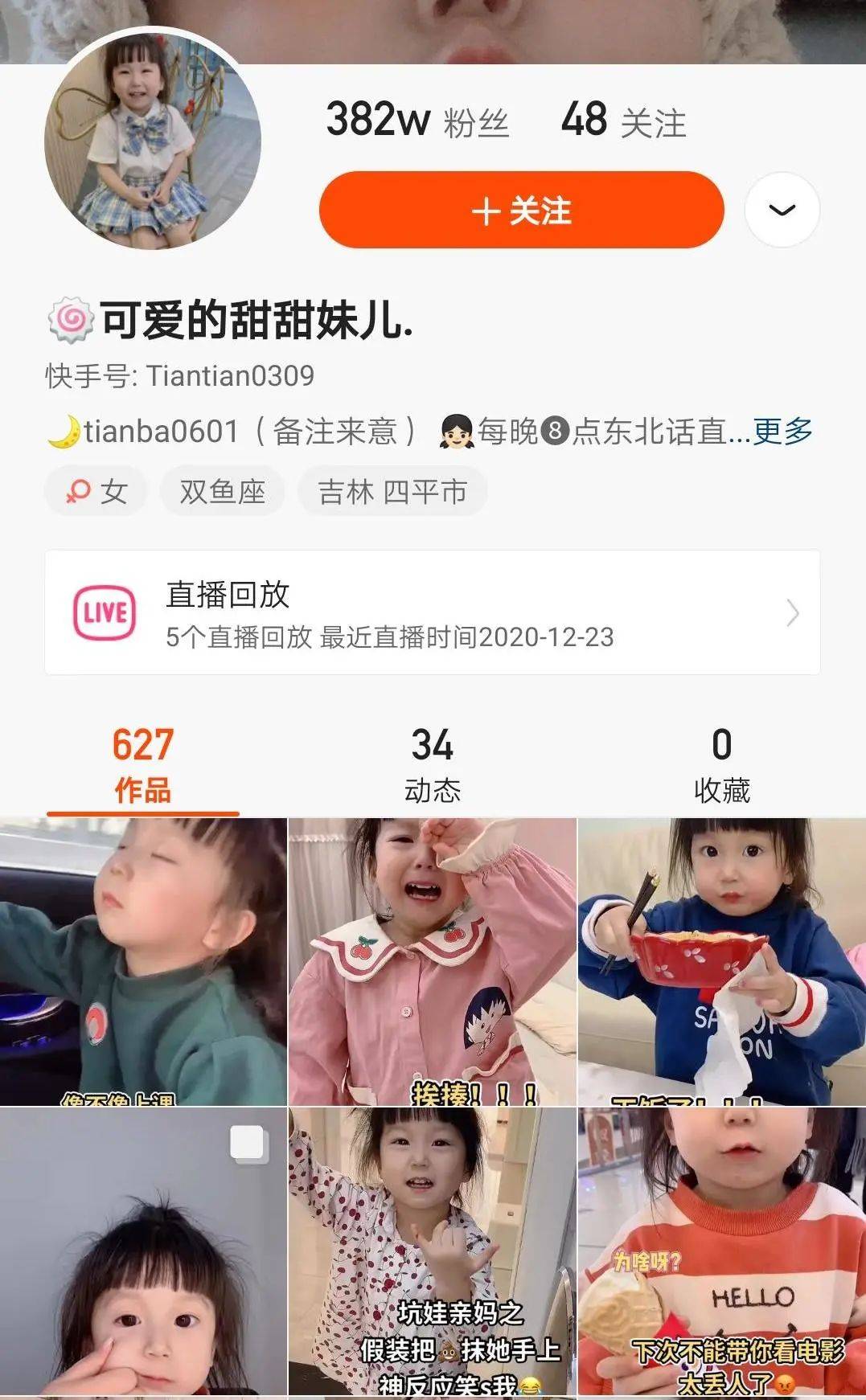Screen dimensions: 866x1400
Task: View the 382w 粉丝 followers list
Action: pyautogui.click(x=417, y=121)
